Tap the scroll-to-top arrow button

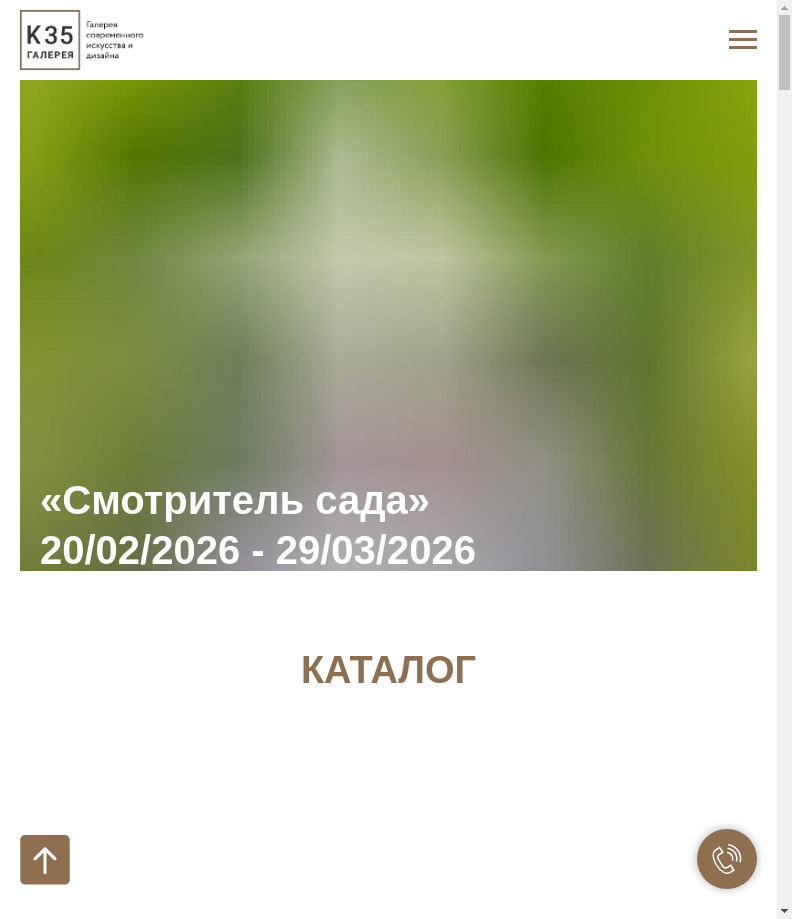45,860
